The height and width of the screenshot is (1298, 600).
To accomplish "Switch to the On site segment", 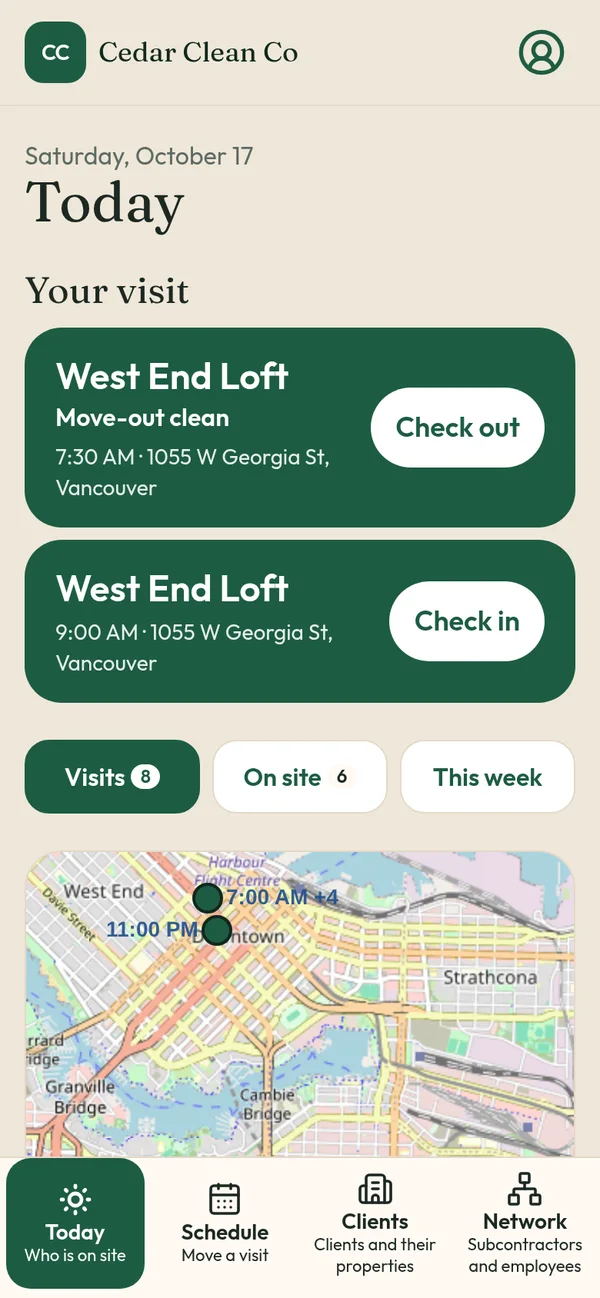I will [300, 777].
